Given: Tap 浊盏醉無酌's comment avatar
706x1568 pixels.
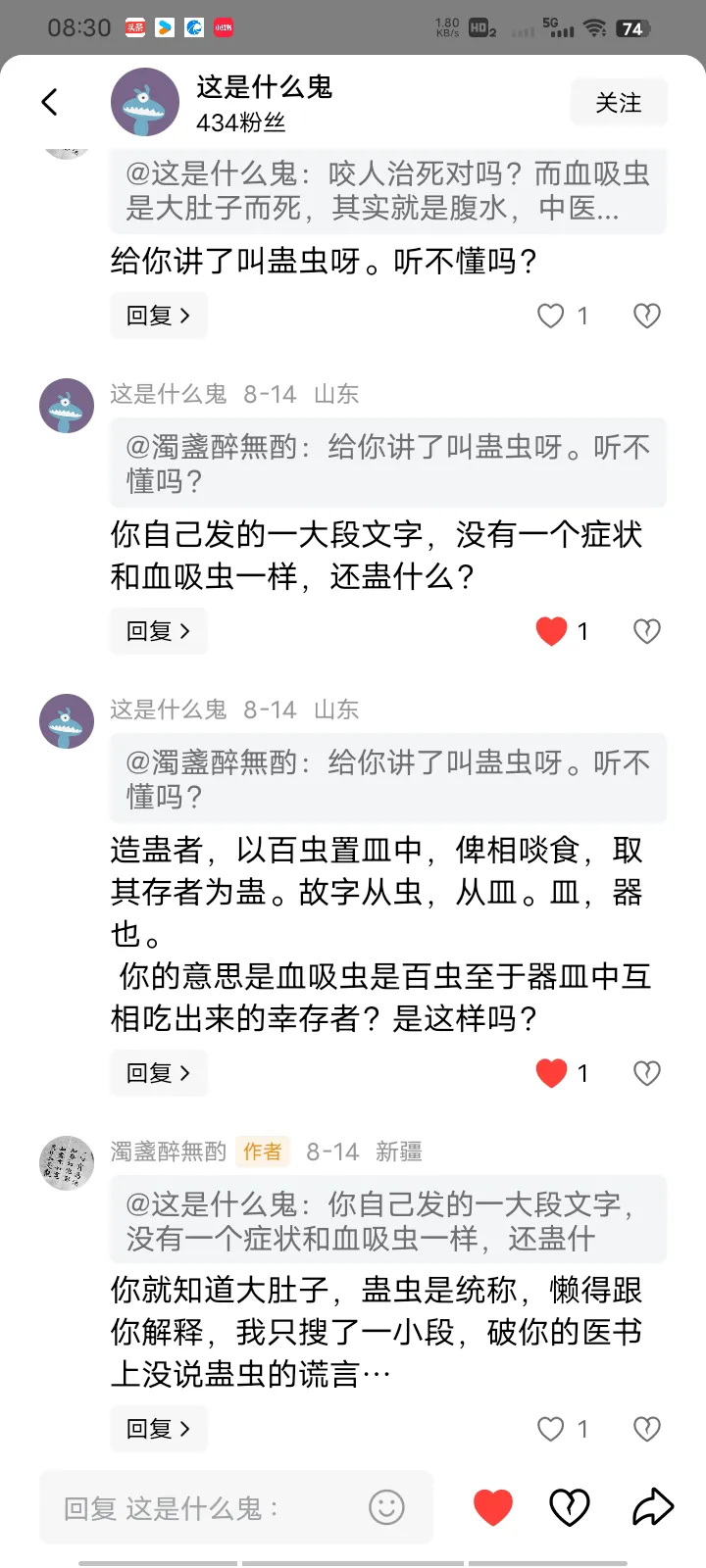Looking at the screenshot, I should [65, 1161].
